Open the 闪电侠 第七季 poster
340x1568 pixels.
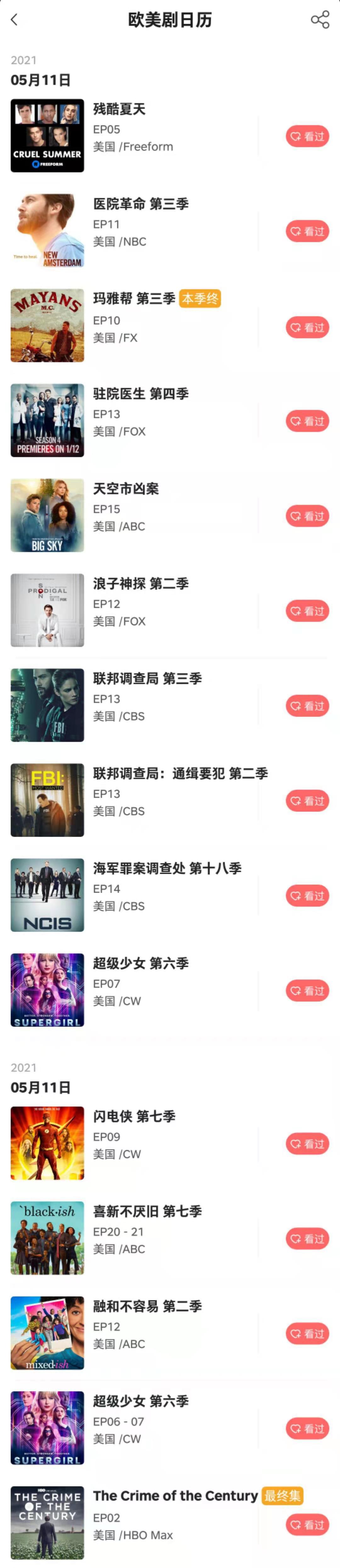[48, 1143]
